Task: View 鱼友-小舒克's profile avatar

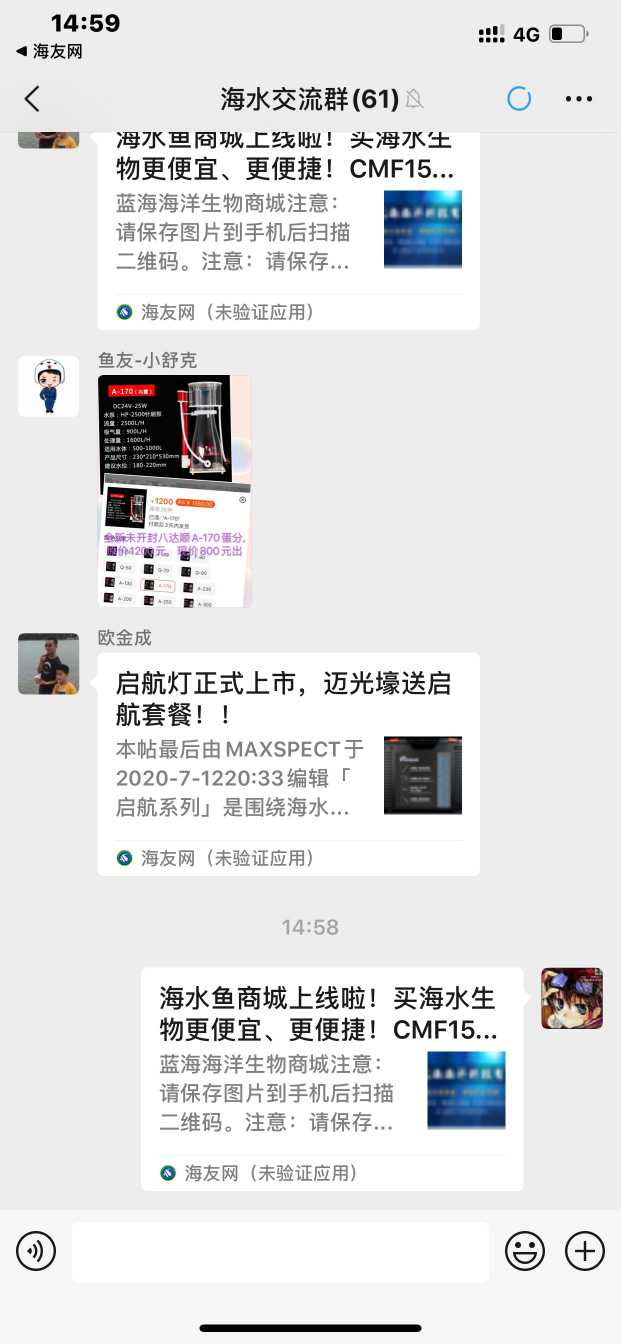Action: click(x=48, y=386)
